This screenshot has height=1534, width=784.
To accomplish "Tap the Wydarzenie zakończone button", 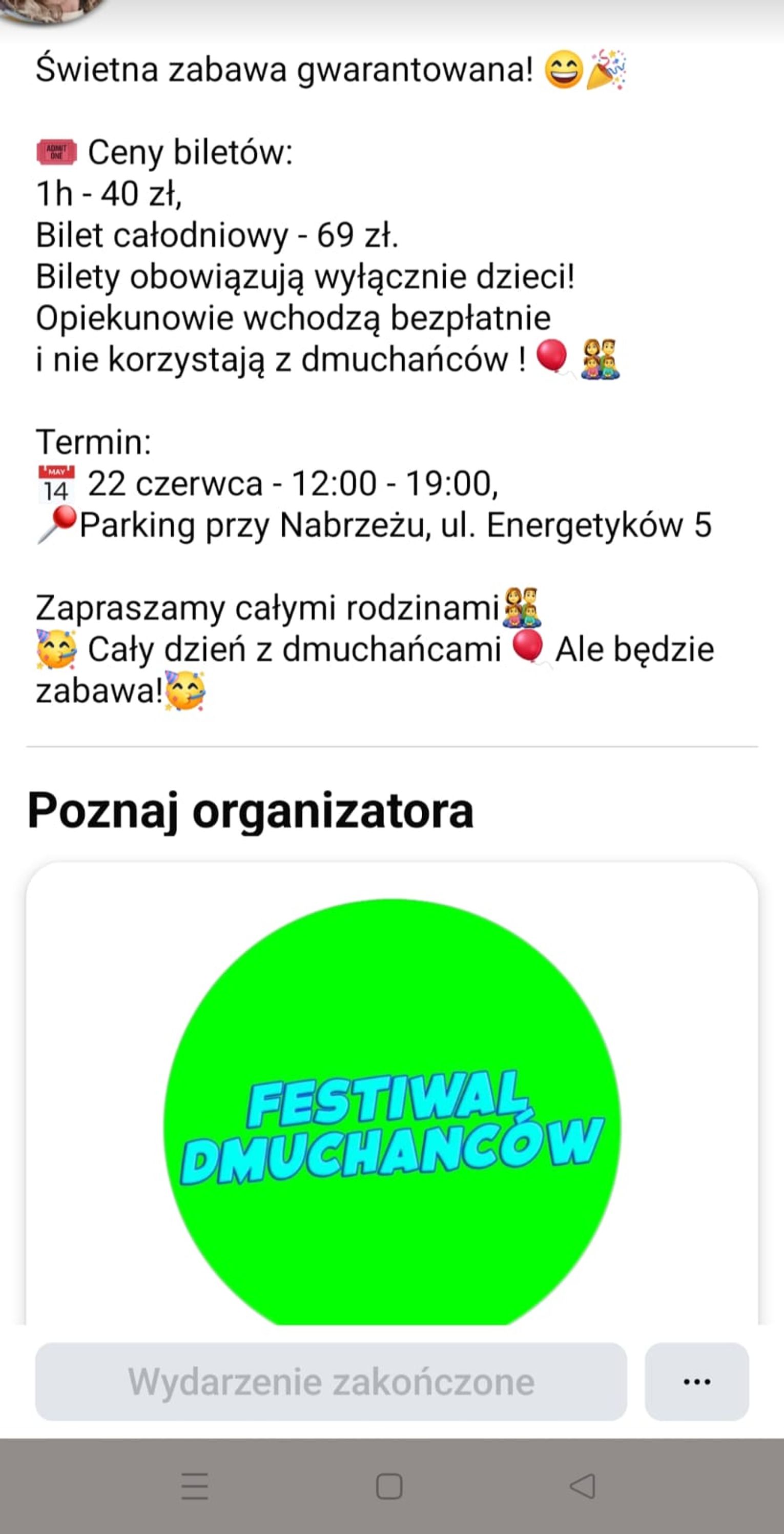I will [331, 1382].
